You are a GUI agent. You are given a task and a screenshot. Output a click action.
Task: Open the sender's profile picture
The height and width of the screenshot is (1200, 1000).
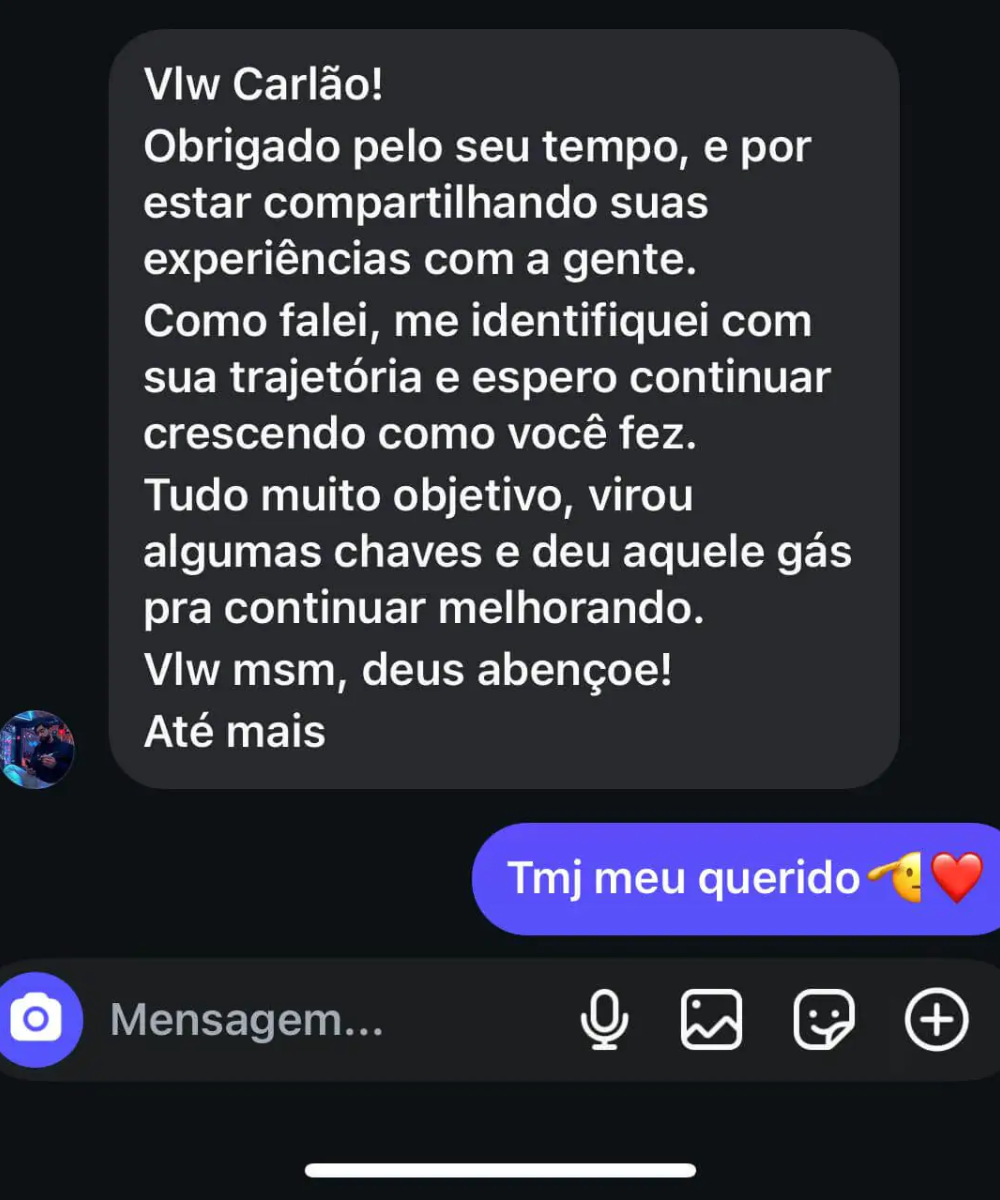coord(37,749)
